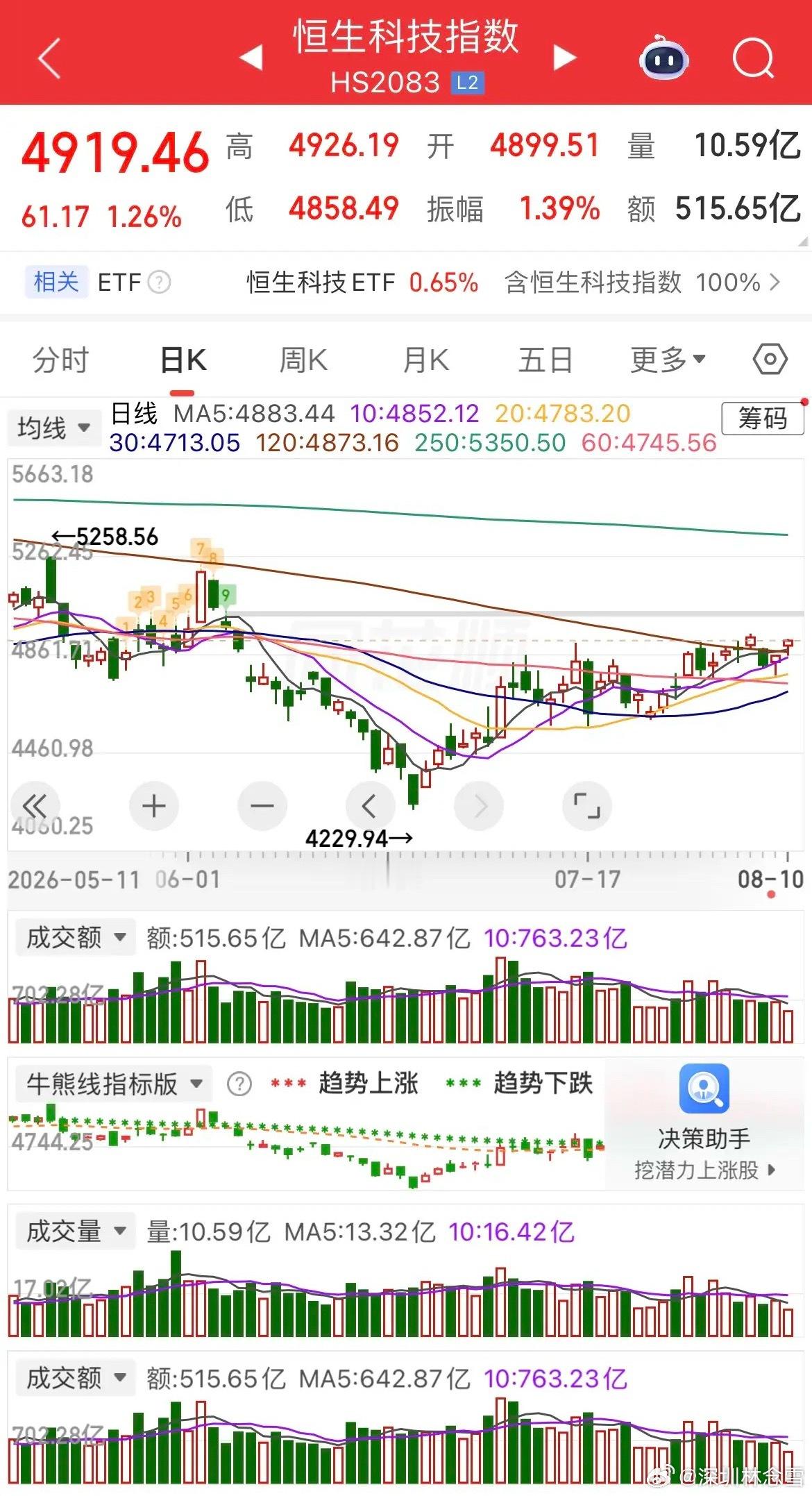Expand the 更多 dropdown
The image size is (812, 1496).
click(x=668, y=360)
